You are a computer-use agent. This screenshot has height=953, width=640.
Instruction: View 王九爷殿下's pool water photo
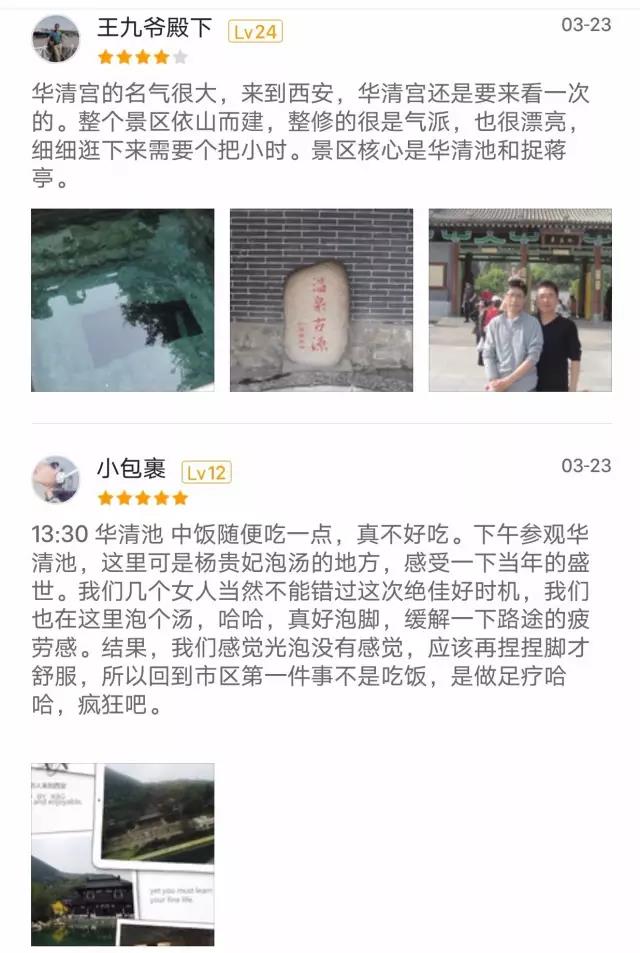122,300
